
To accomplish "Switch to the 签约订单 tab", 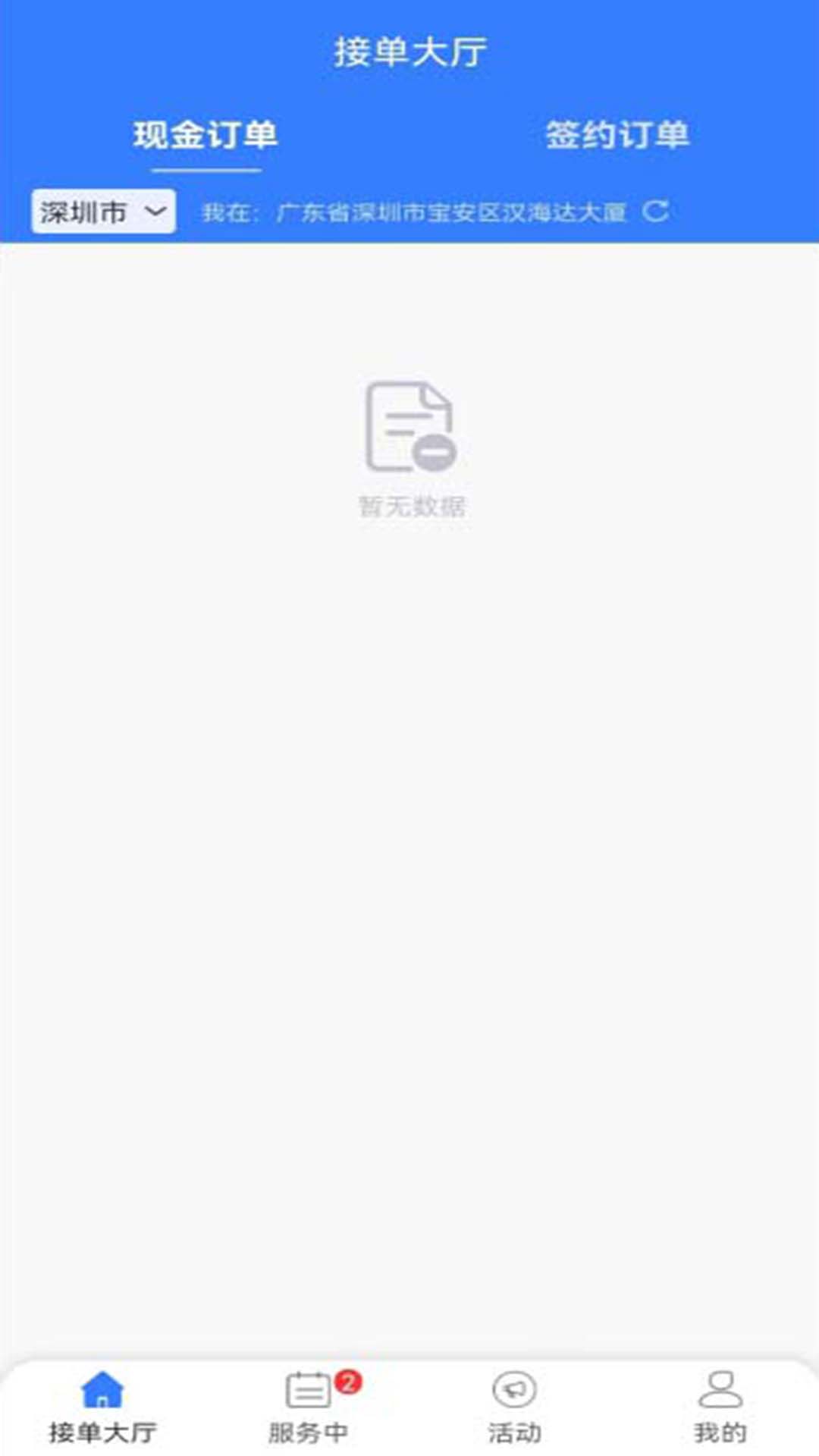I will (617, 136).
